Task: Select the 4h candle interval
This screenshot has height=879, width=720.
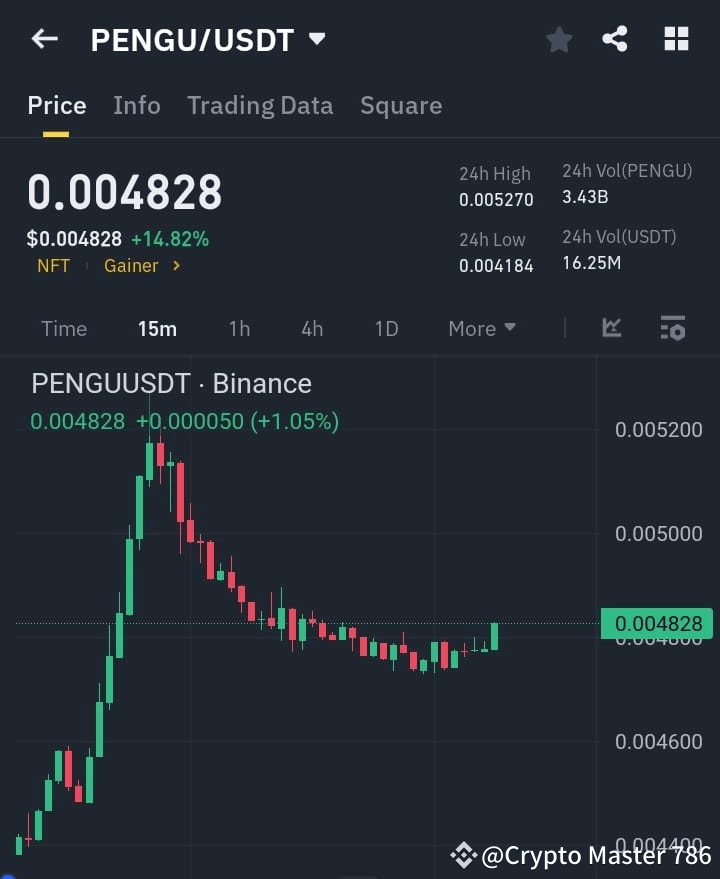Action: [312, 328]
